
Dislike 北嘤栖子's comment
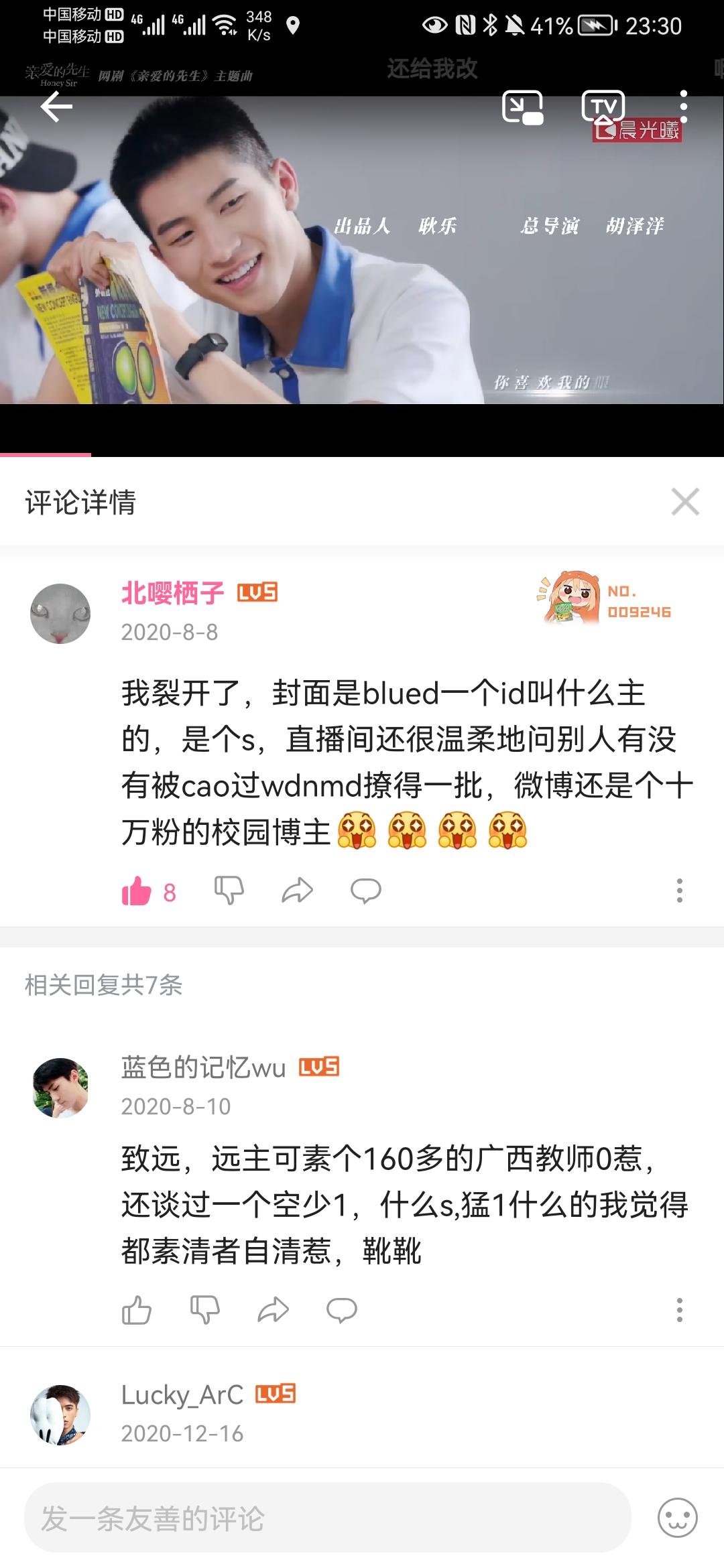coord(229,891)
